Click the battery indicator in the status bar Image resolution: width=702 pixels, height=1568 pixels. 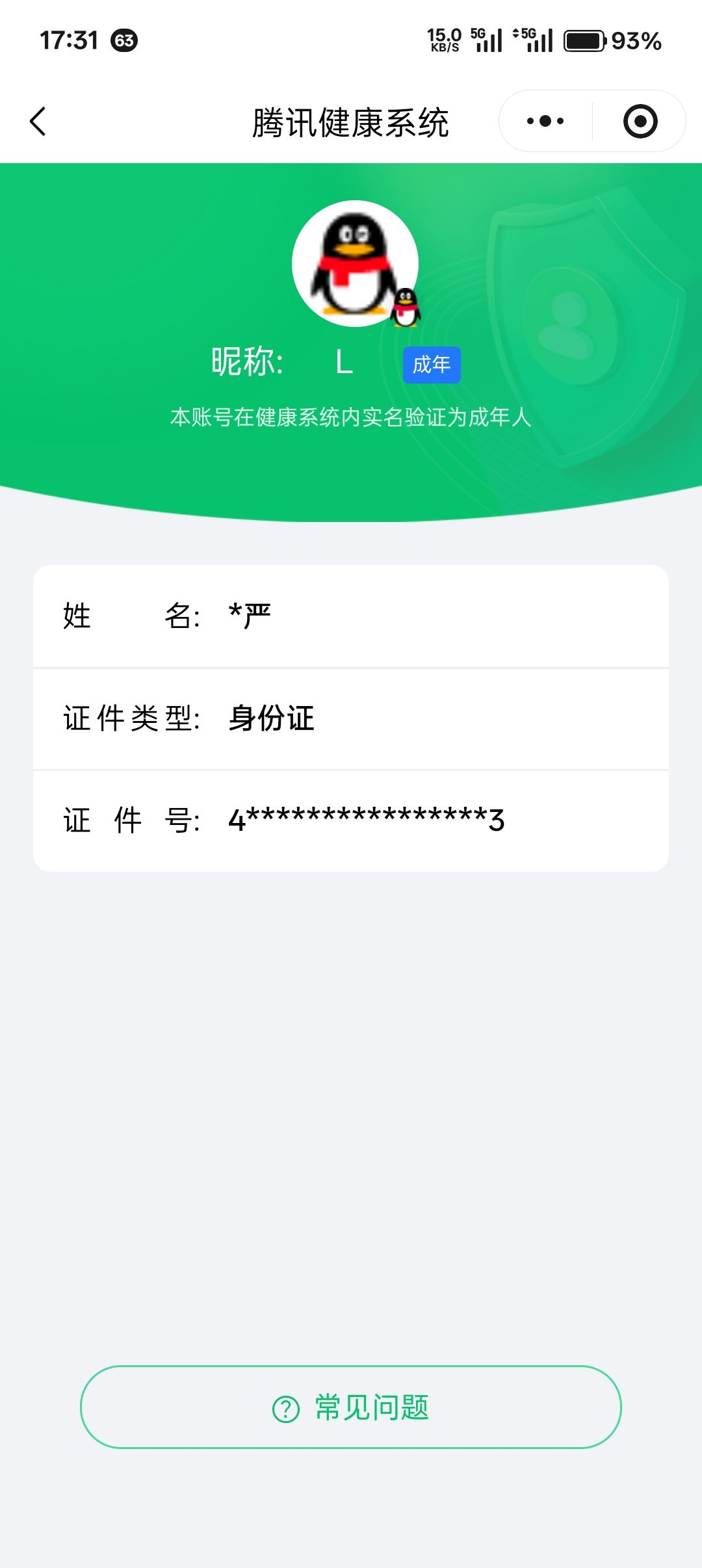tap(584, 40)
